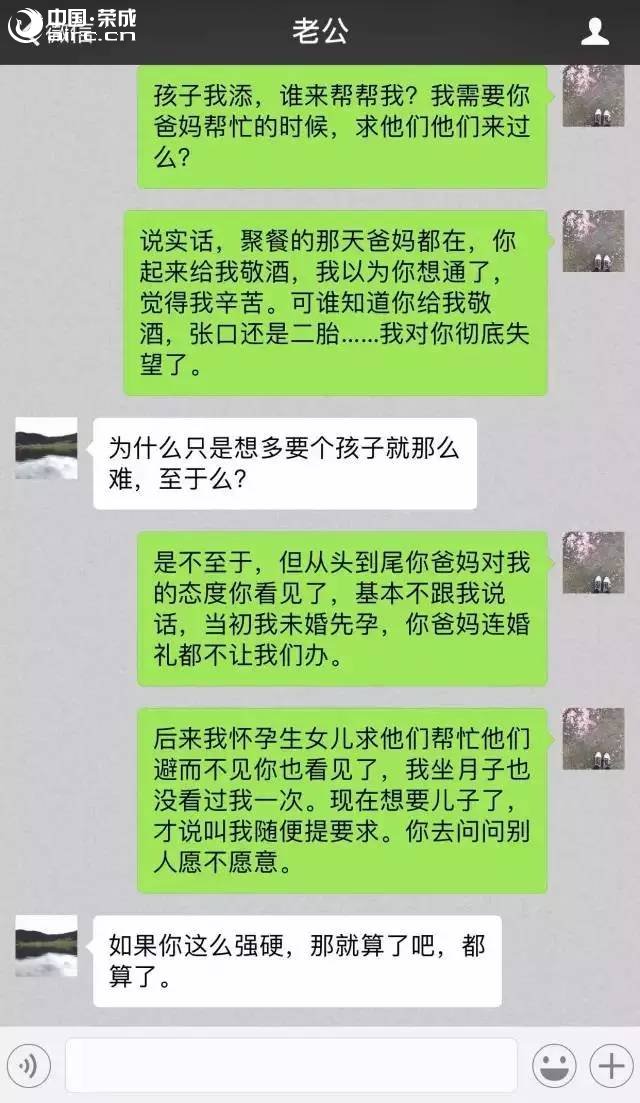The height and width of the screenshot is (1103, 640).
Task: Tap the message text field
Action: 291,1066
